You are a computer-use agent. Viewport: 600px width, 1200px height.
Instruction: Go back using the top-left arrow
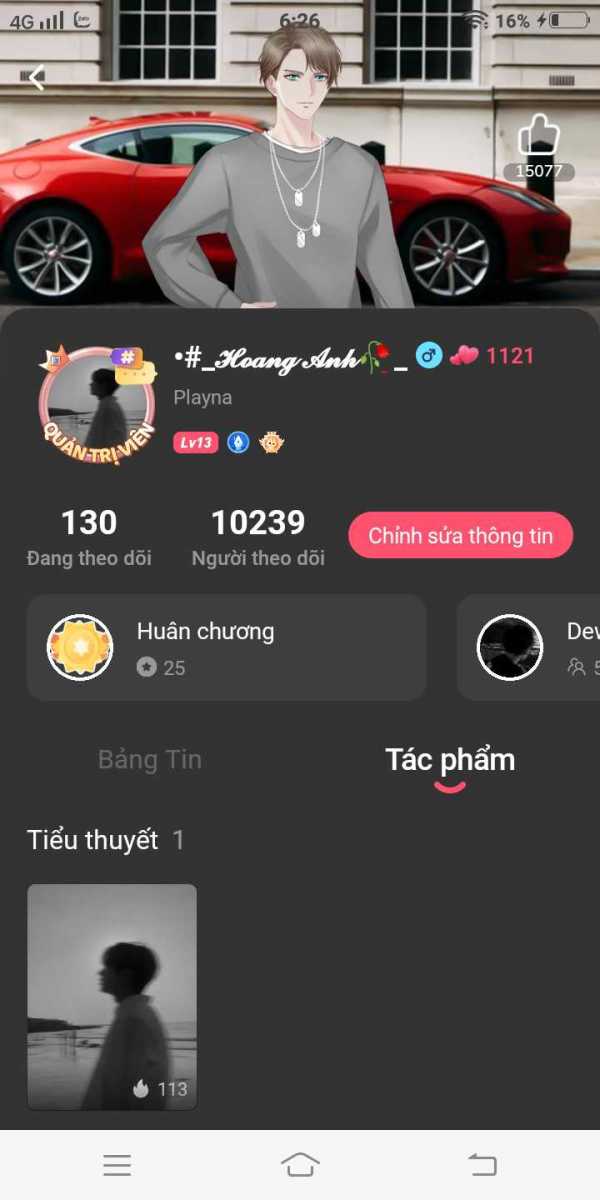coord(37,77)
